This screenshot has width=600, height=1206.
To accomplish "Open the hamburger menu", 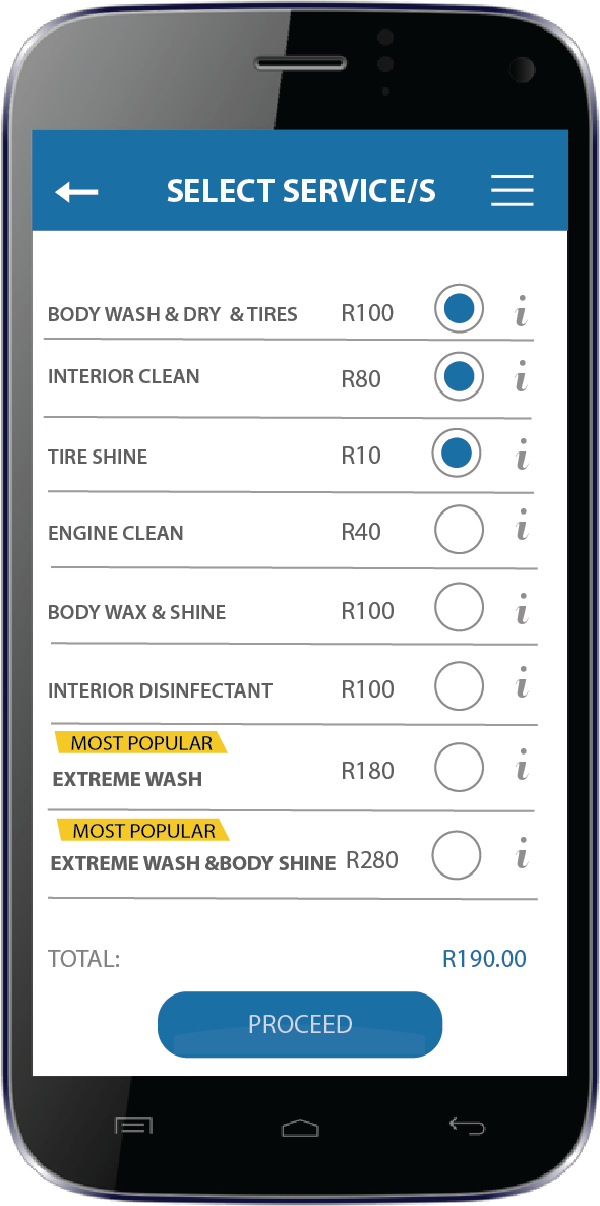I will (x=512, y=190).
